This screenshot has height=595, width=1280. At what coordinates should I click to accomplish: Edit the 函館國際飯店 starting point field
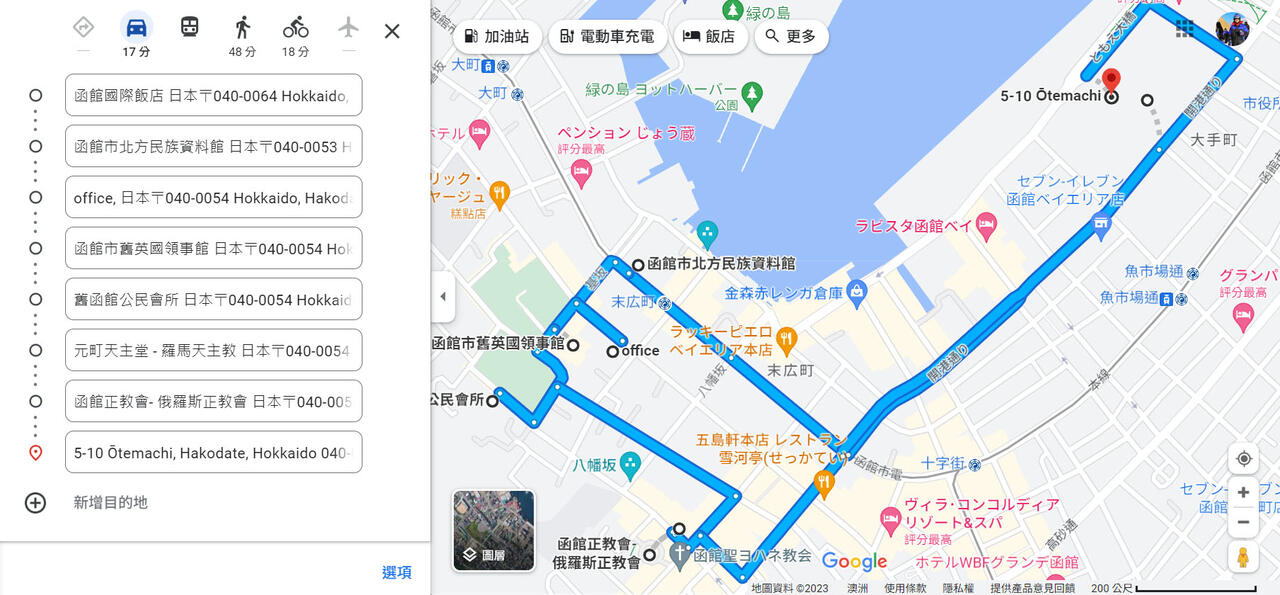213,96
